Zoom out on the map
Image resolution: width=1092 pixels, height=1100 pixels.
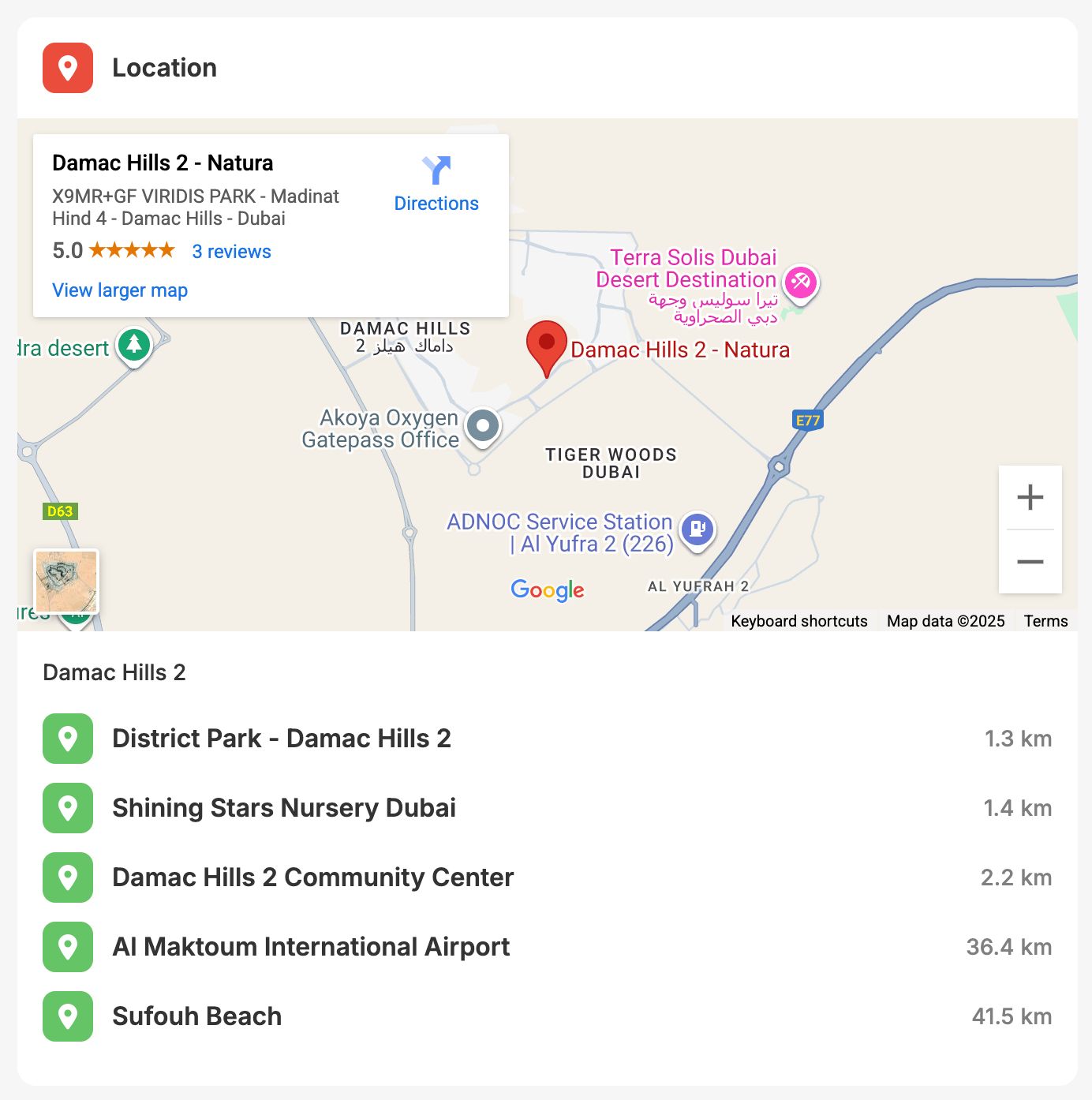click(1030, 562)
